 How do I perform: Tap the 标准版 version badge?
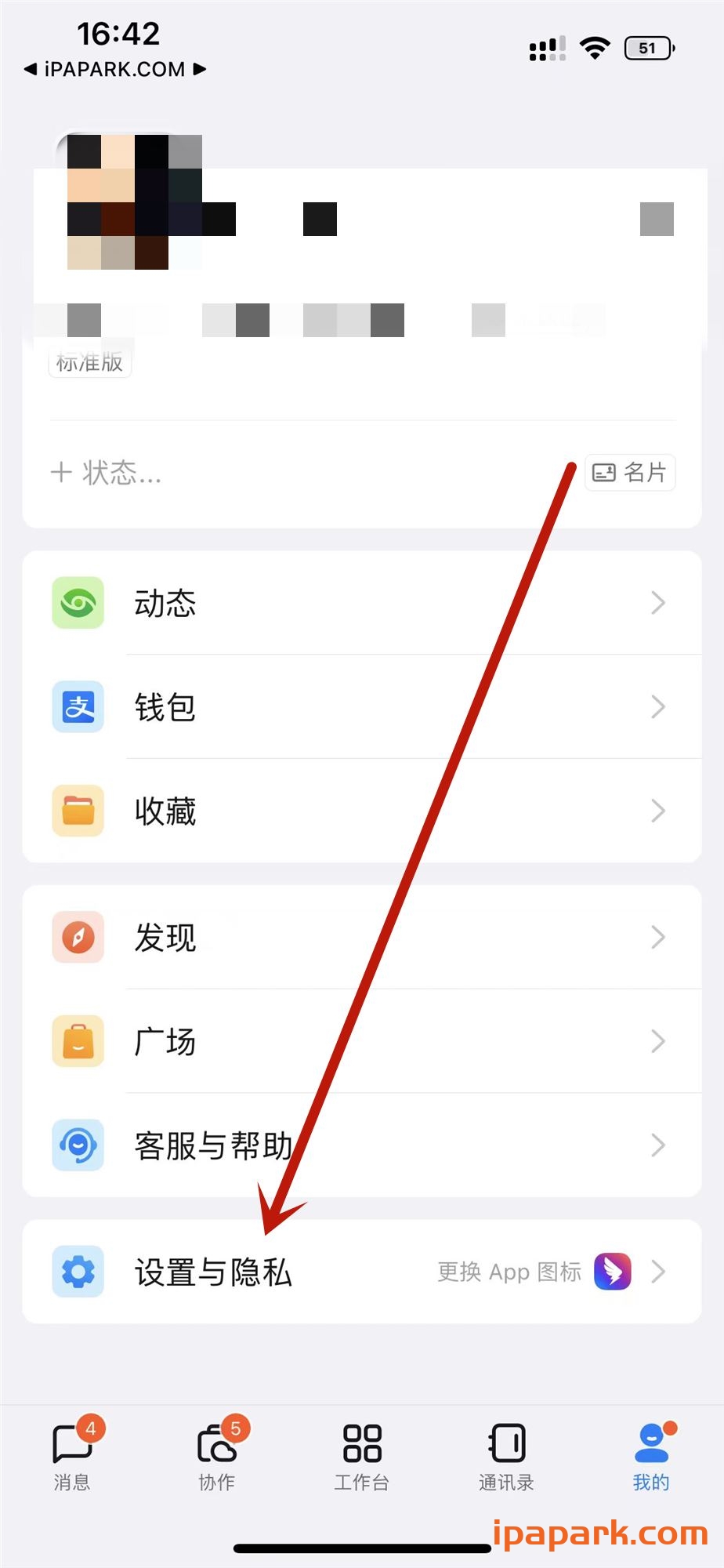click(x=89, y=361)
